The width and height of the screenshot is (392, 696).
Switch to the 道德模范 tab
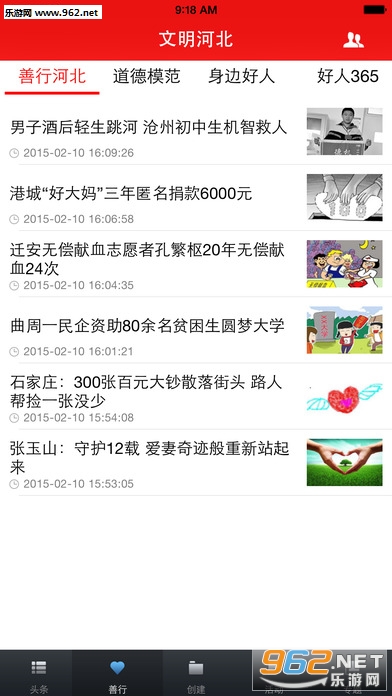(x=147, y=76)
